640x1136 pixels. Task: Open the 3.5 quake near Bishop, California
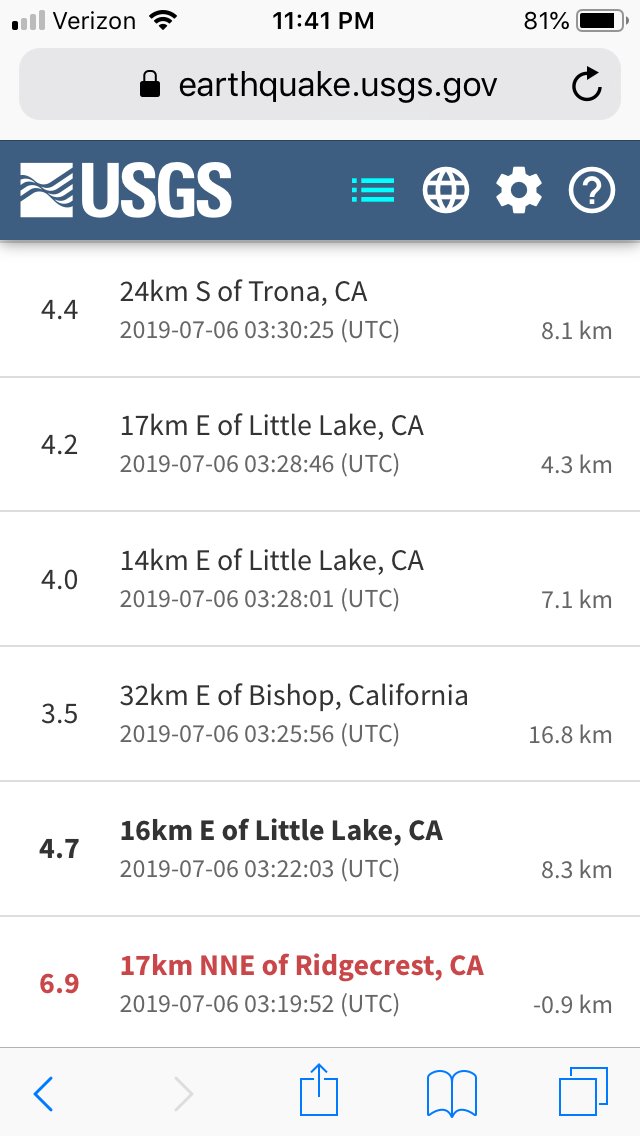pyautogui.click(x=320, y=714)
